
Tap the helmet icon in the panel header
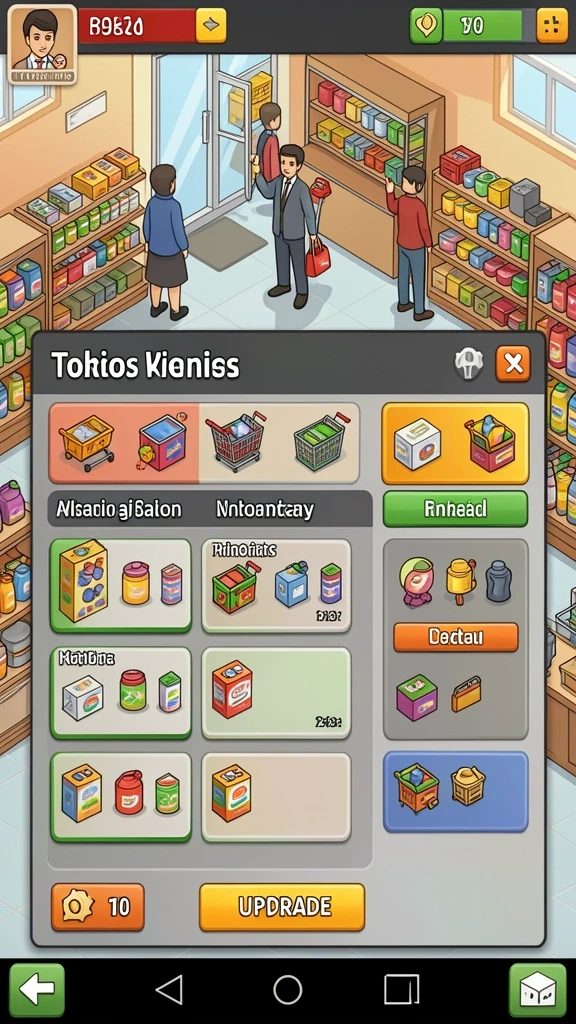pos(469,364)
